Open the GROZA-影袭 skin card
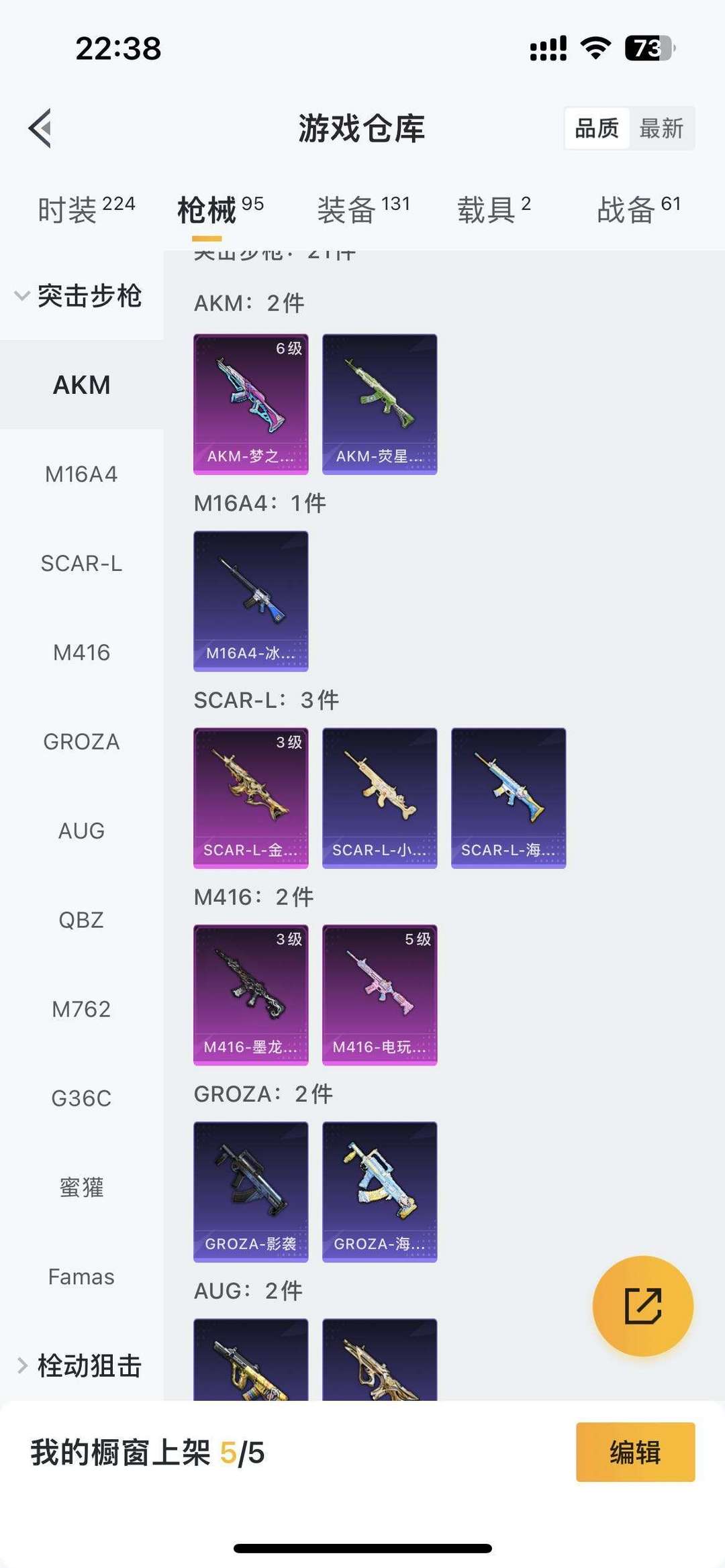 (251, 1192)
